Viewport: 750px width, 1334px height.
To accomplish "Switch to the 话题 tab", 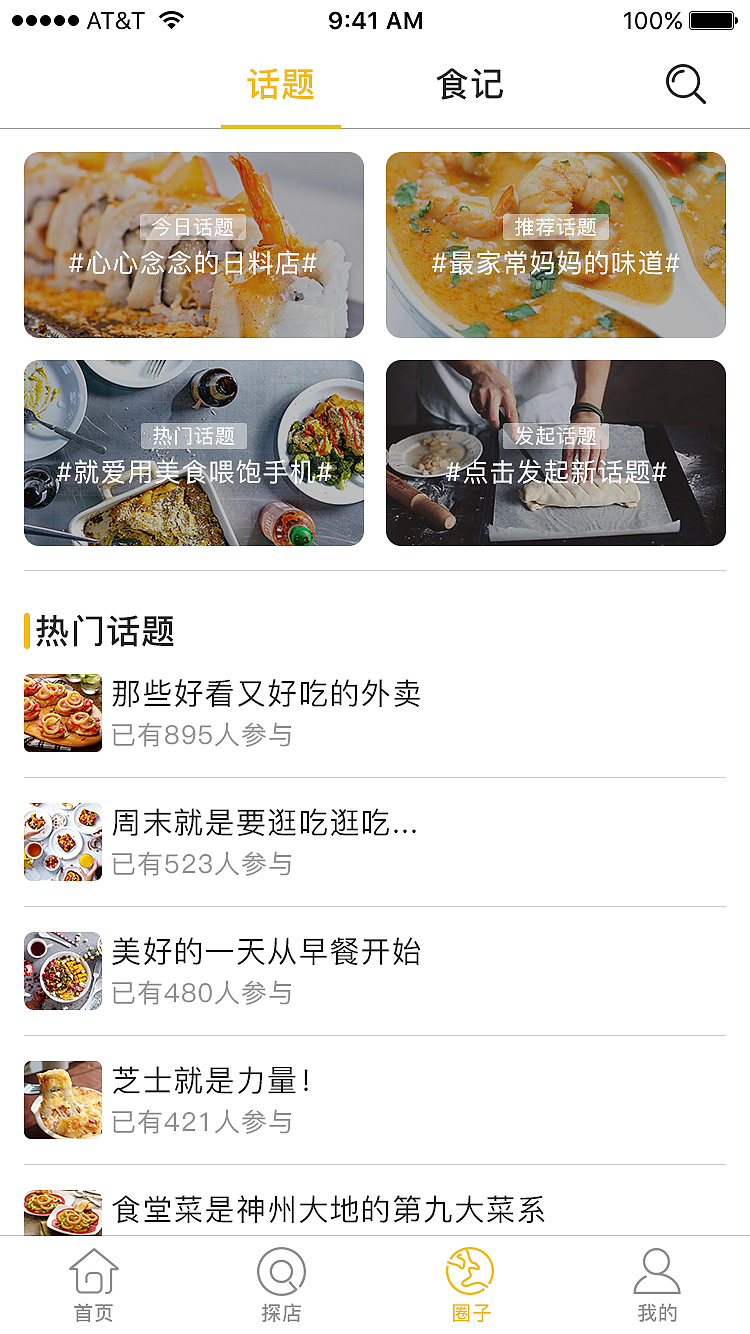I will point(281,85).
